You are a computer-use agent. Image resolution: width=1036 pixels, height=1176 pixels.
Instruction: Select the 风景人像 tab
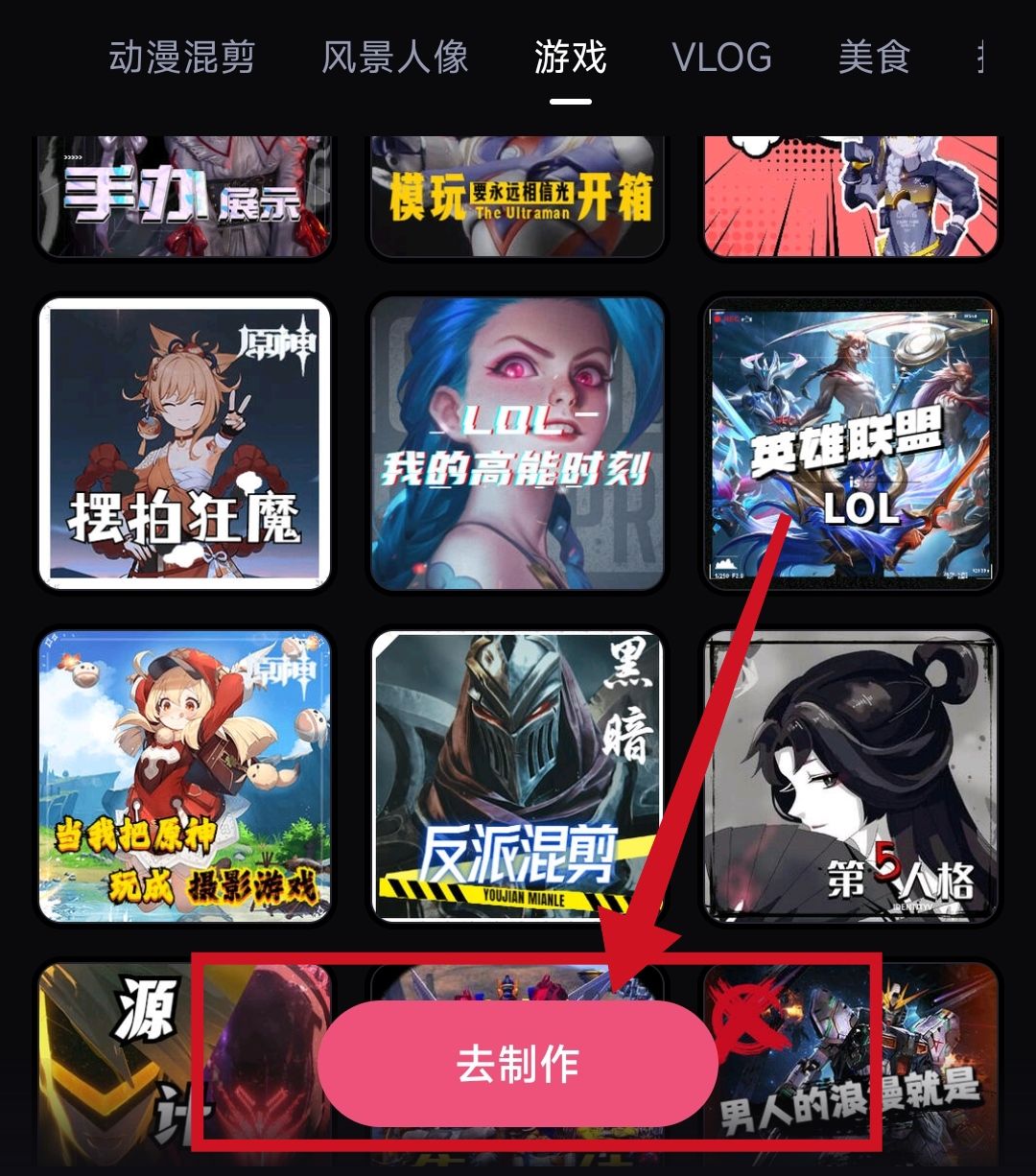click(394, 58)
